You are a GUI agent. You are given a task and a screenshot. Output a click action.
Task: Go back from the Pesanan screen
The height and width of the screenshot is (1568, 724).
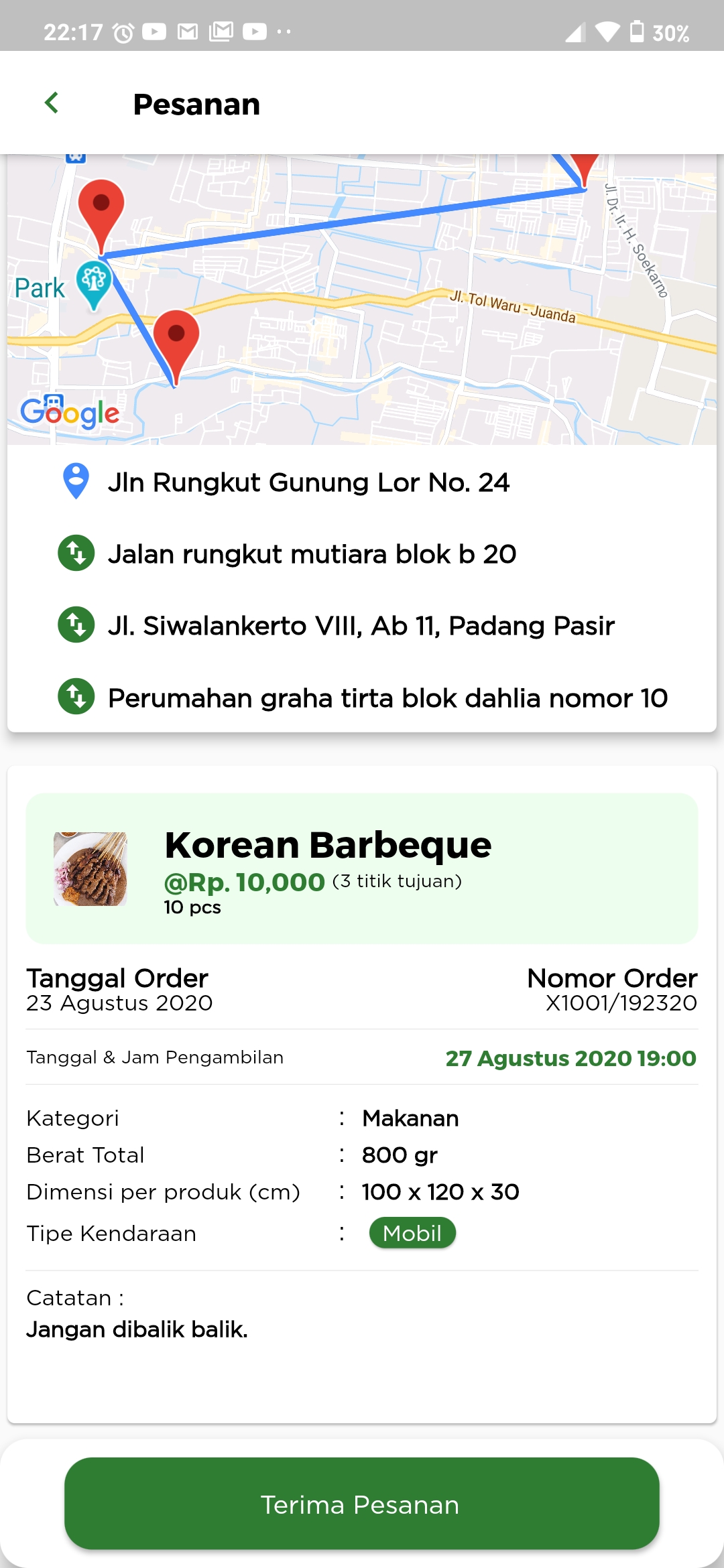point(52,103)
